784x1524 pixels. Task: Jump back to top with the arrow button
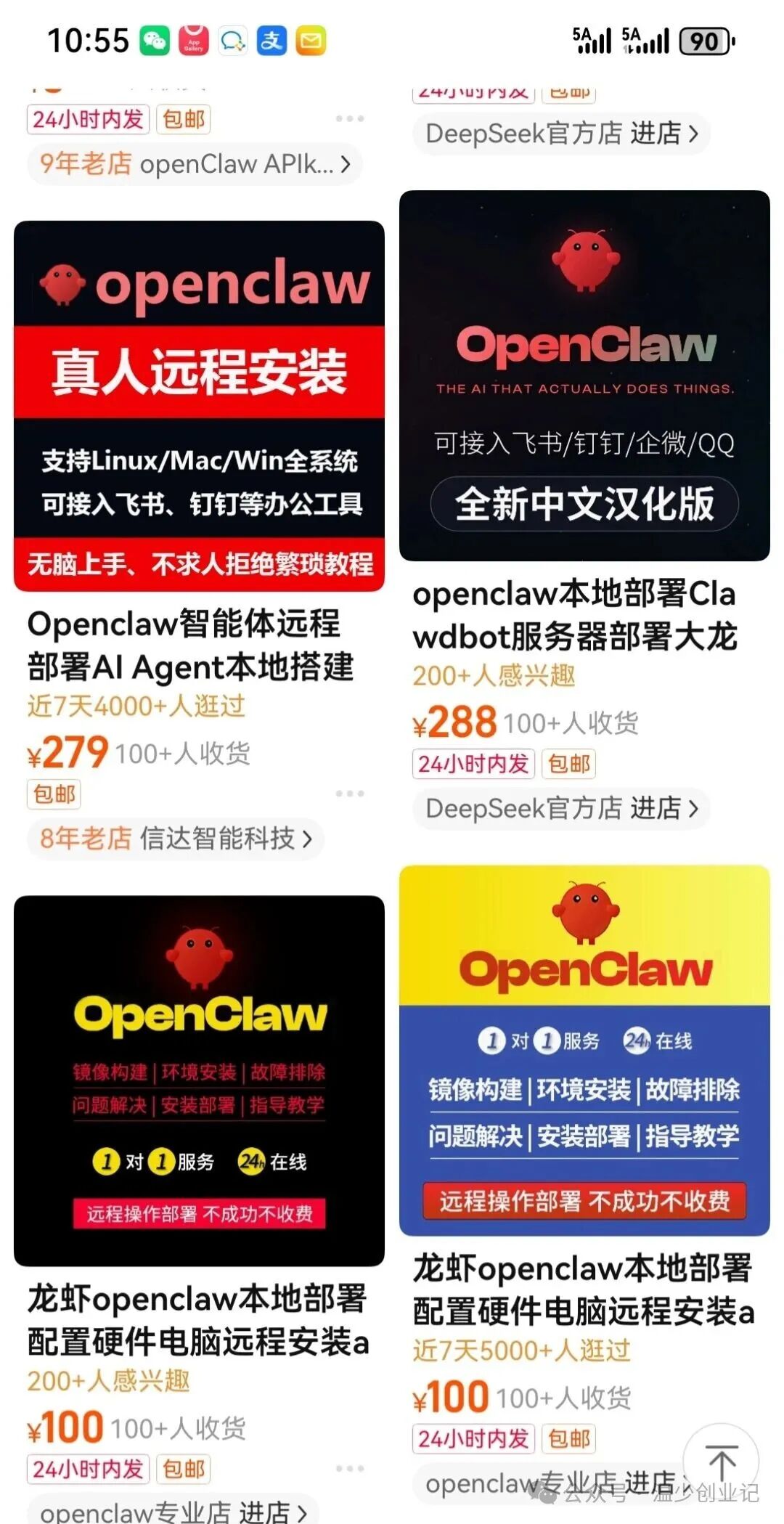click(x=721, y=1461)
